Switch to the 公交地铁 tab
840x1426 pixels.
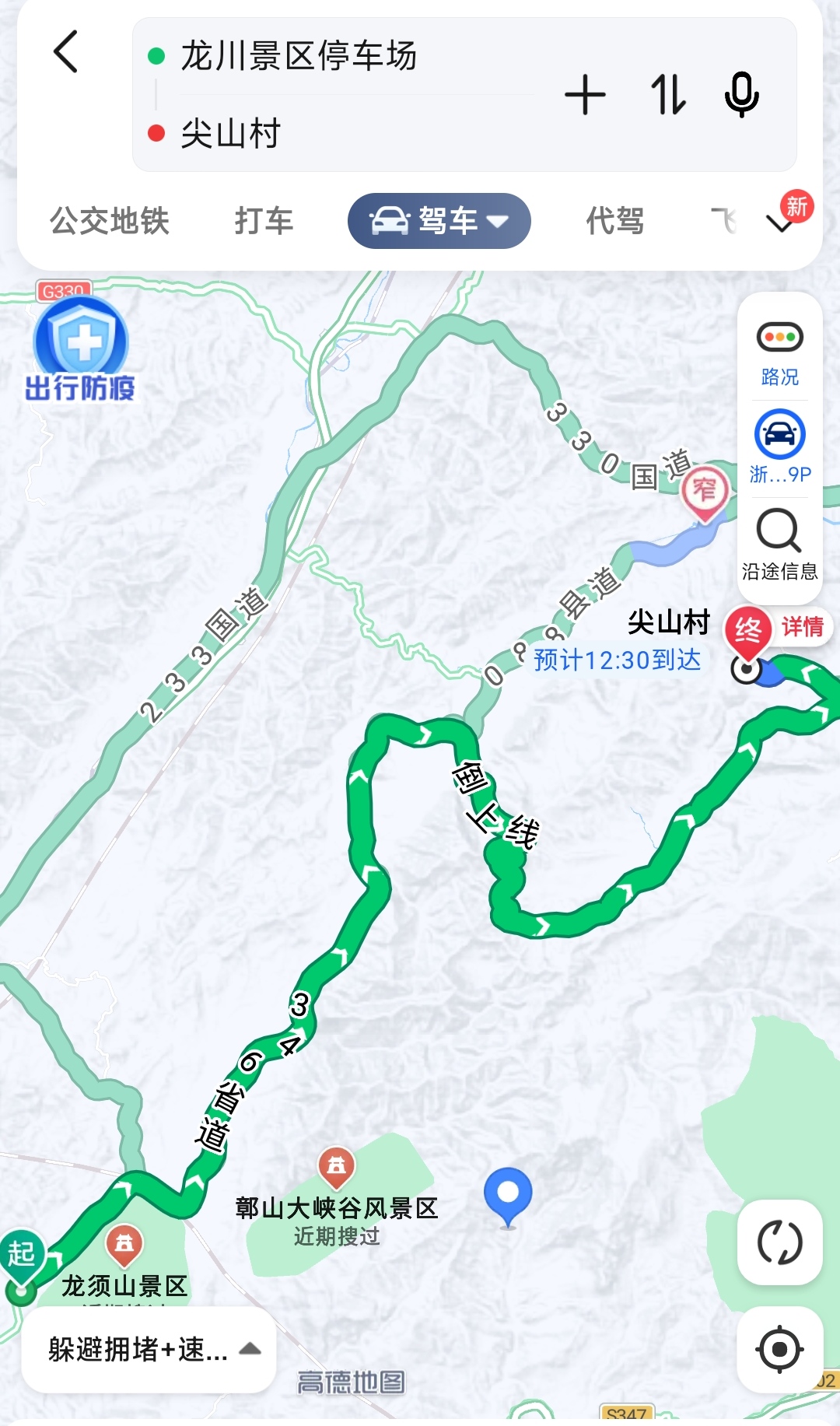110,221
